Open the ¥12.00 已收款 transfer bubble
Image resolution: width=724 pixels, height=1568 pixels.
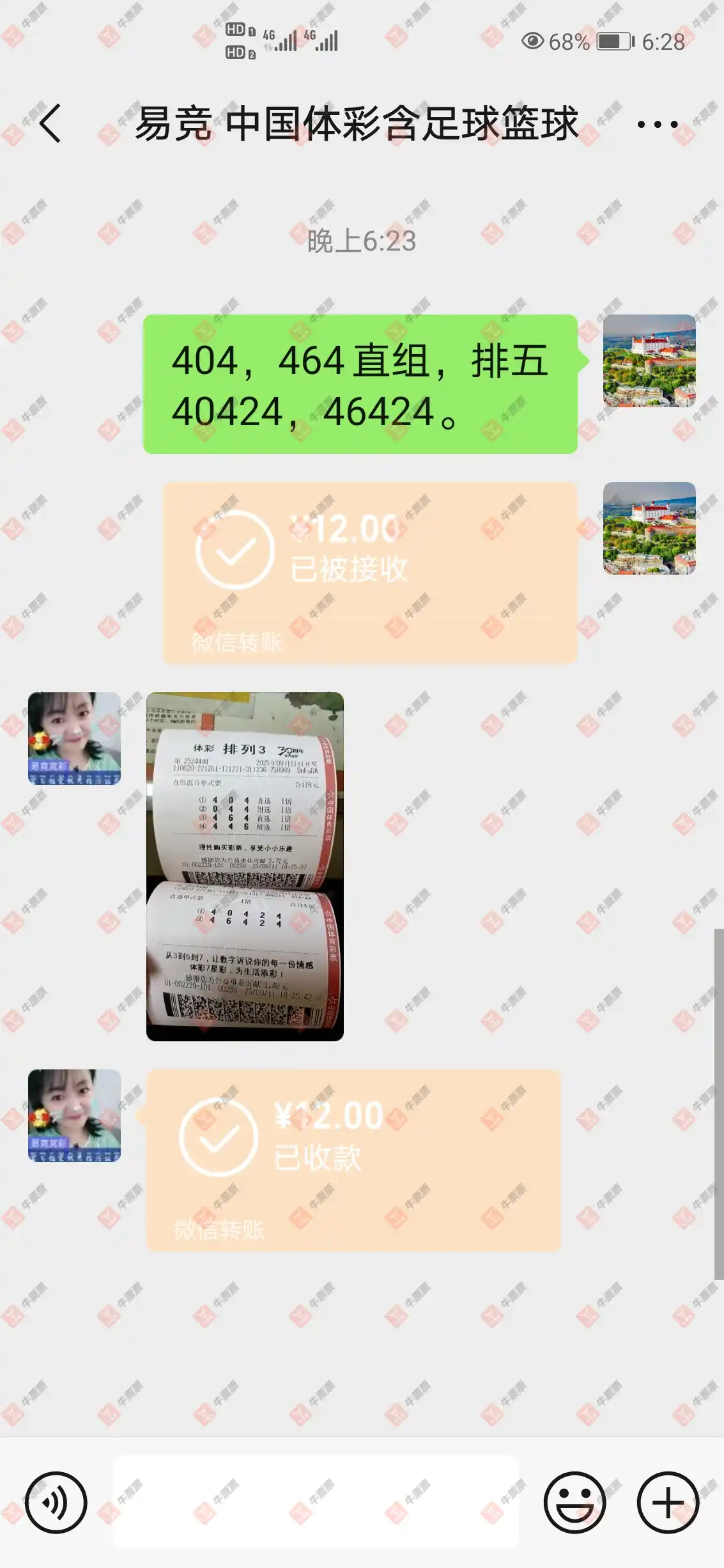[353, 1160]
